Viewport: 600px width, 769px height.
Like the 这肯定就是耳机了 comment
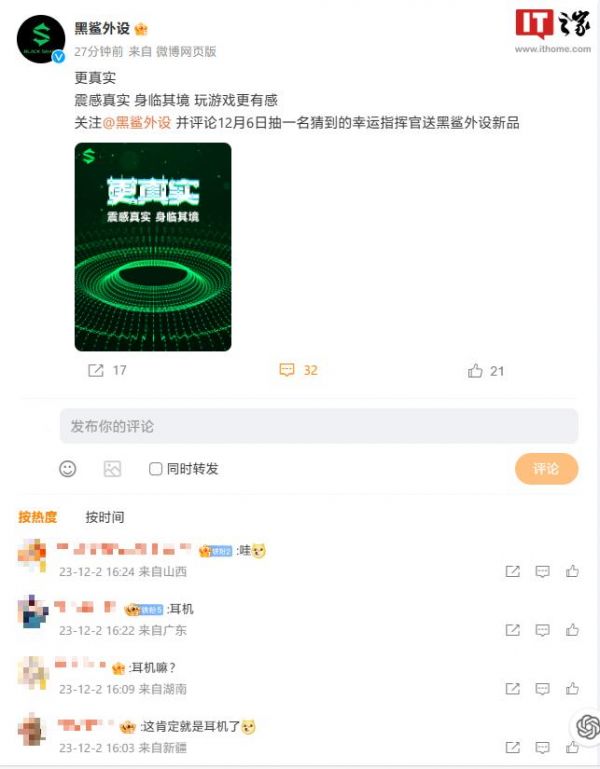[x=572, y=747]
